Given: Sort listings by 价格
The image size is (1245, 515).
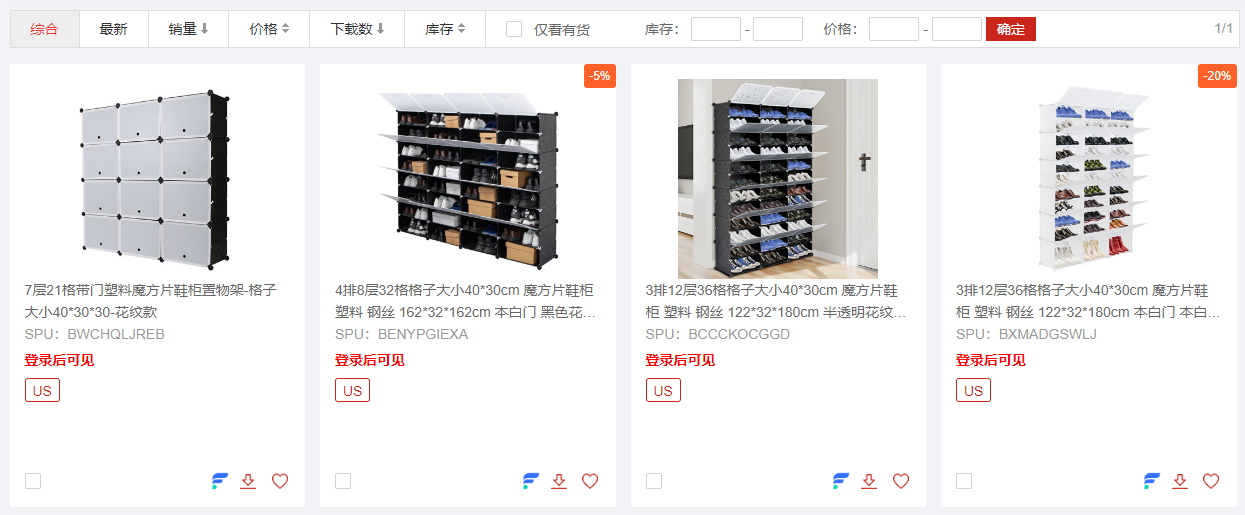Looking at the screenshot, I should click(269, 29).
